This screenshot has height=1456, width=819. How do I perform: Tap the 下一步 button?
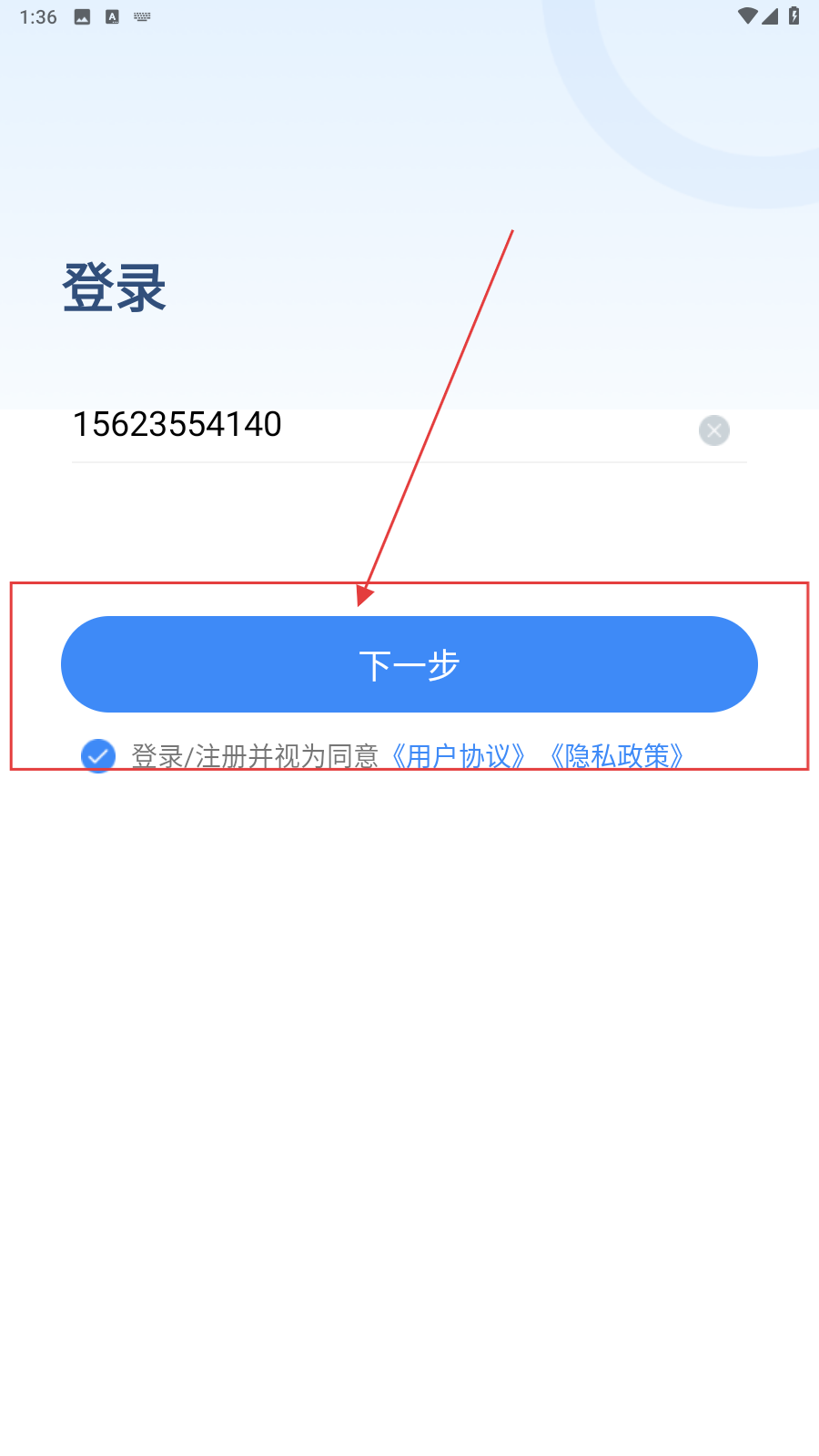pos(409,664)
